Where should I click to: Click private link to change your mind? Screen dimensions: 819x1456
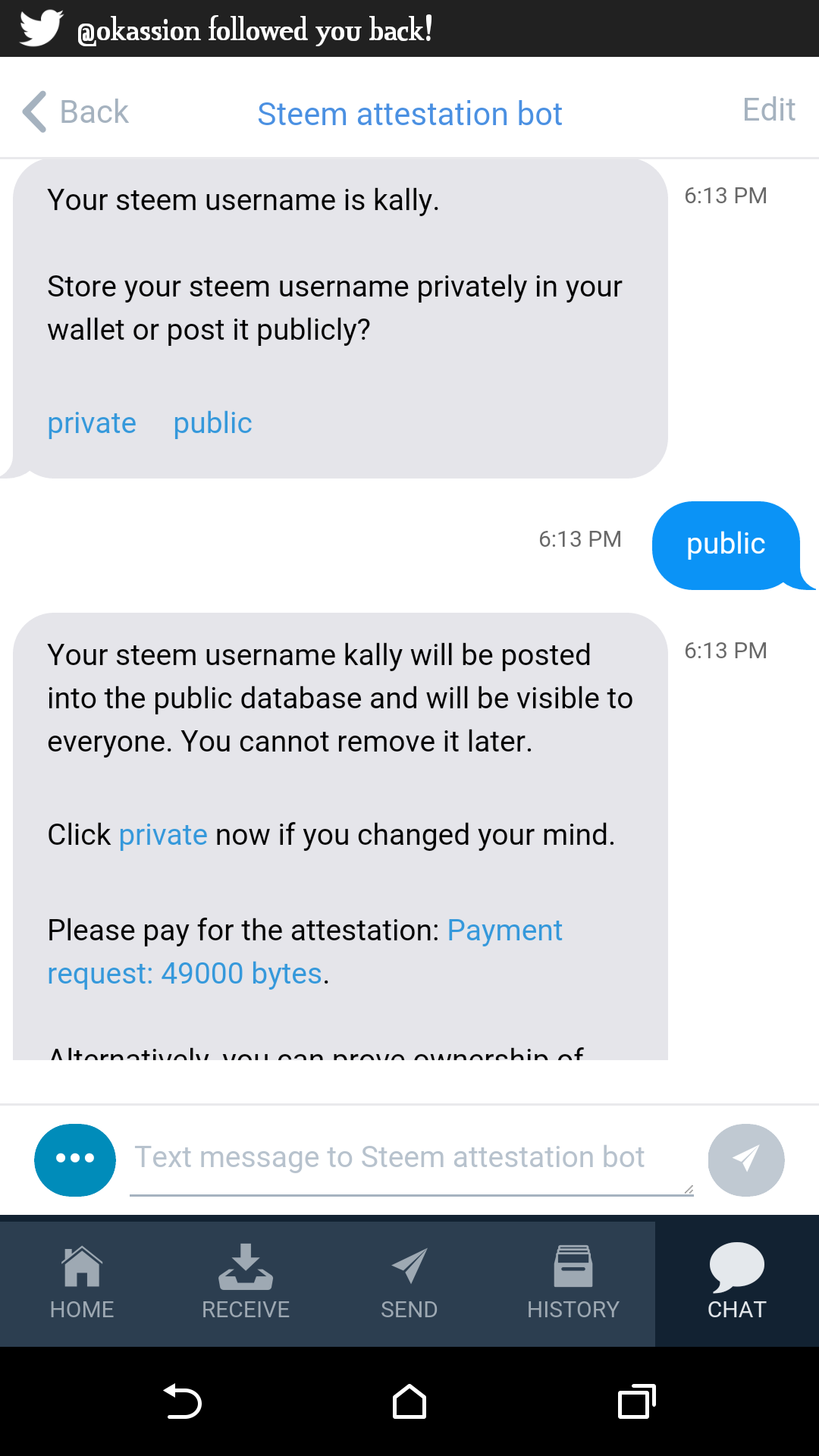point(163,835)
